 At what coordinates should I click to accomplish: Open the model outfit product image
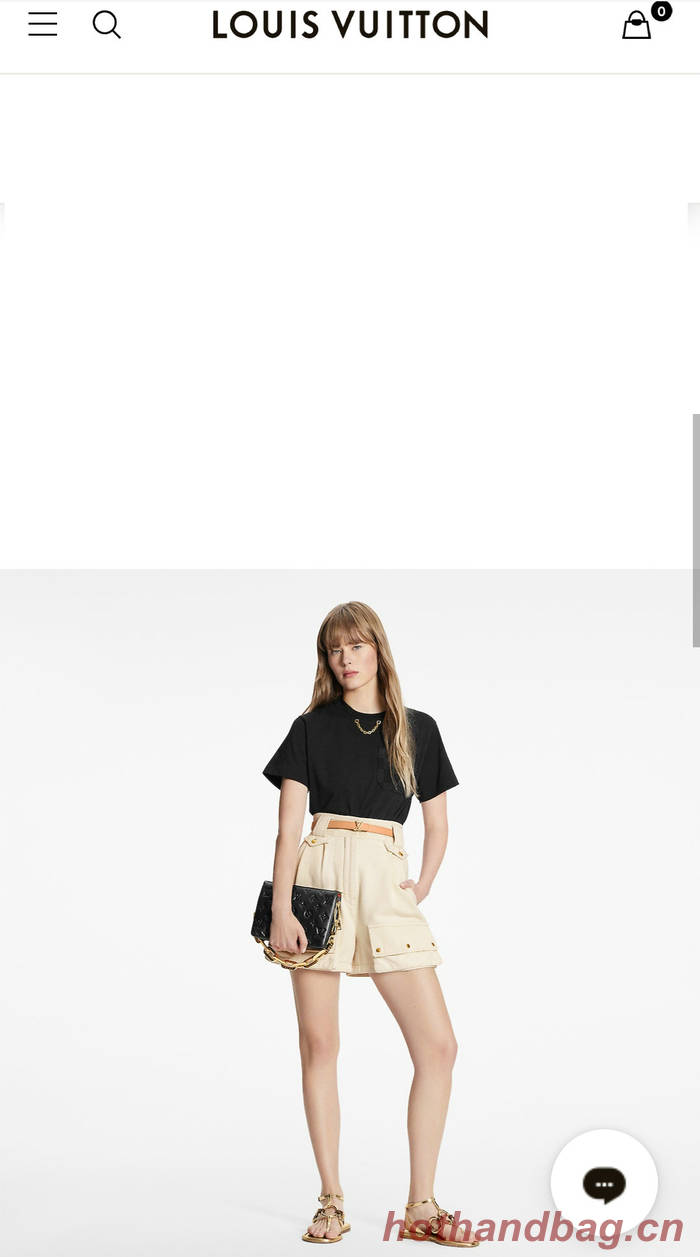[360, 900]
